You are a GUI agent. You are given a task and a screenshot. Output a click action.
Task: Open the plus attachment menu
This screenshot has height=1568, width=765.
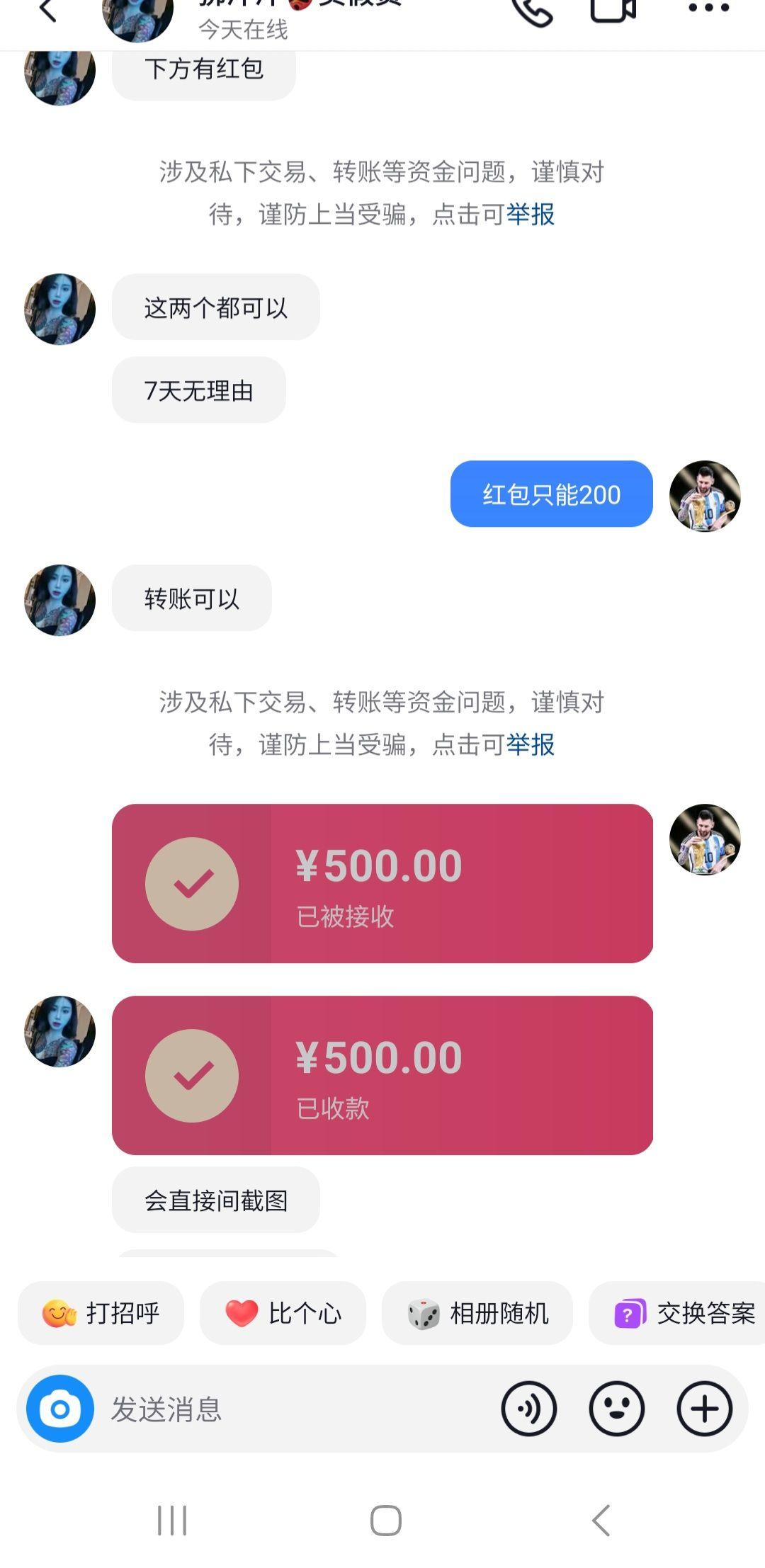tap(703, 1409)
